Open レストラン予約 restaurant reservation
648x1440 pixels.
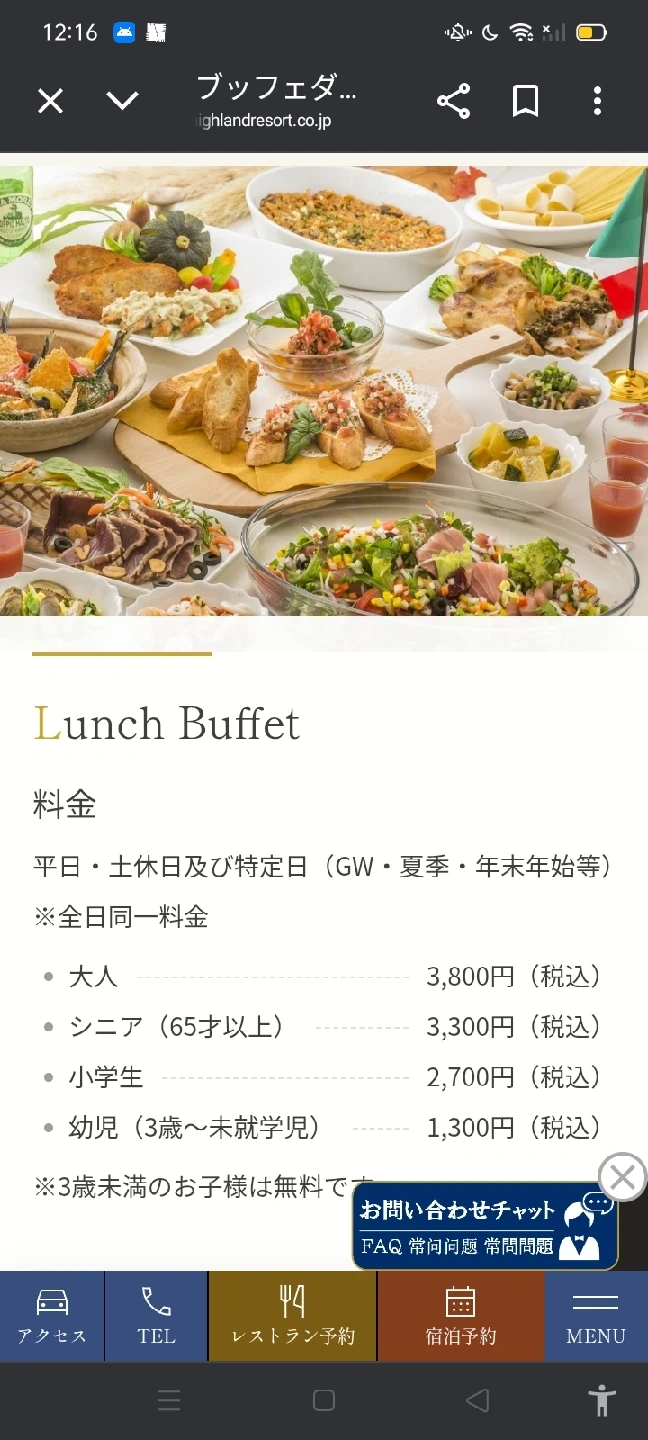tap(292, 1316)
